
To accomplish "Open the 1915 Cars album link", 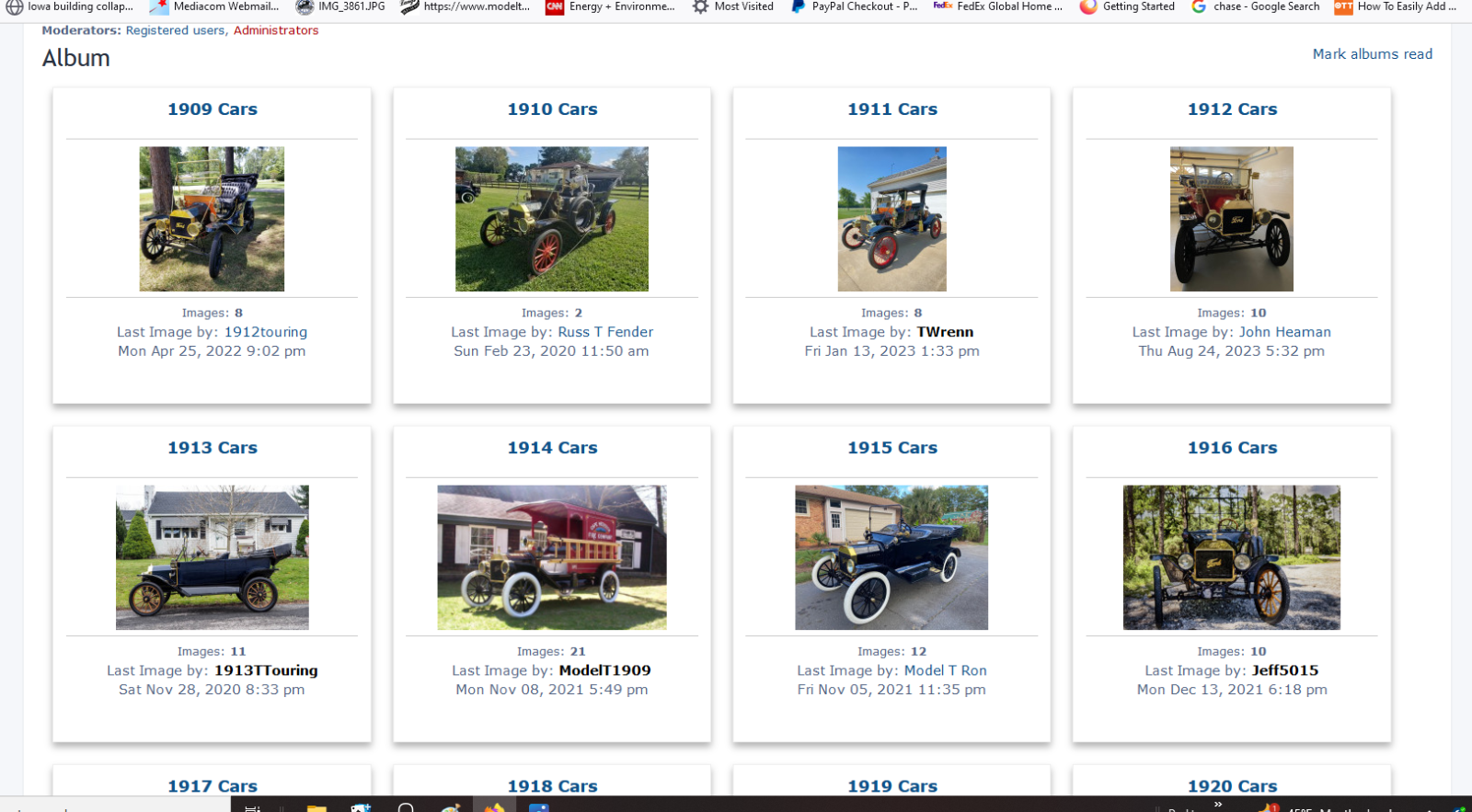I will 891,448.
